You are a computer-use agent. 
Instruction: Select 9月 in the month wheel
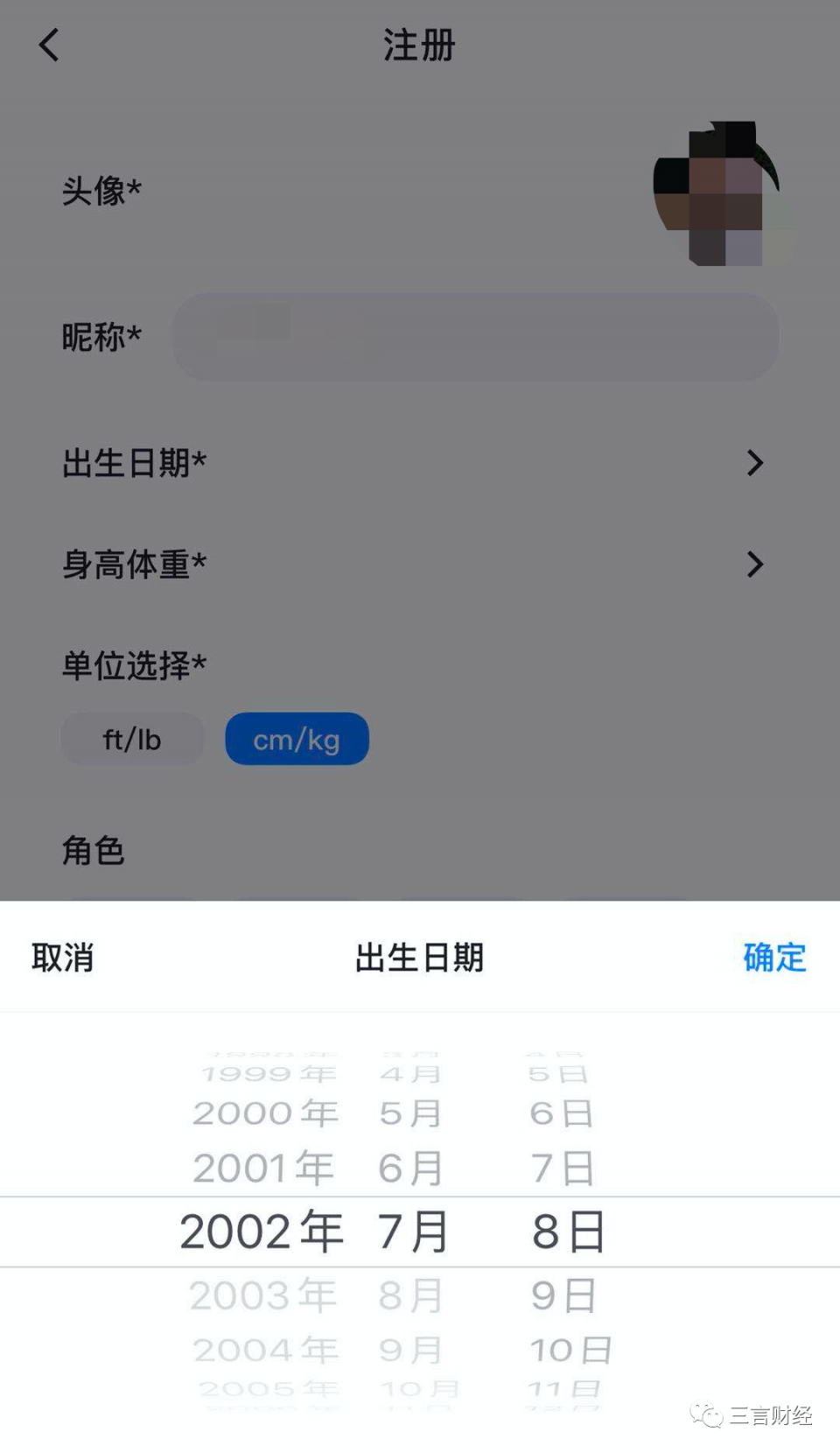pyautogui.click(x=410, y=1350)
